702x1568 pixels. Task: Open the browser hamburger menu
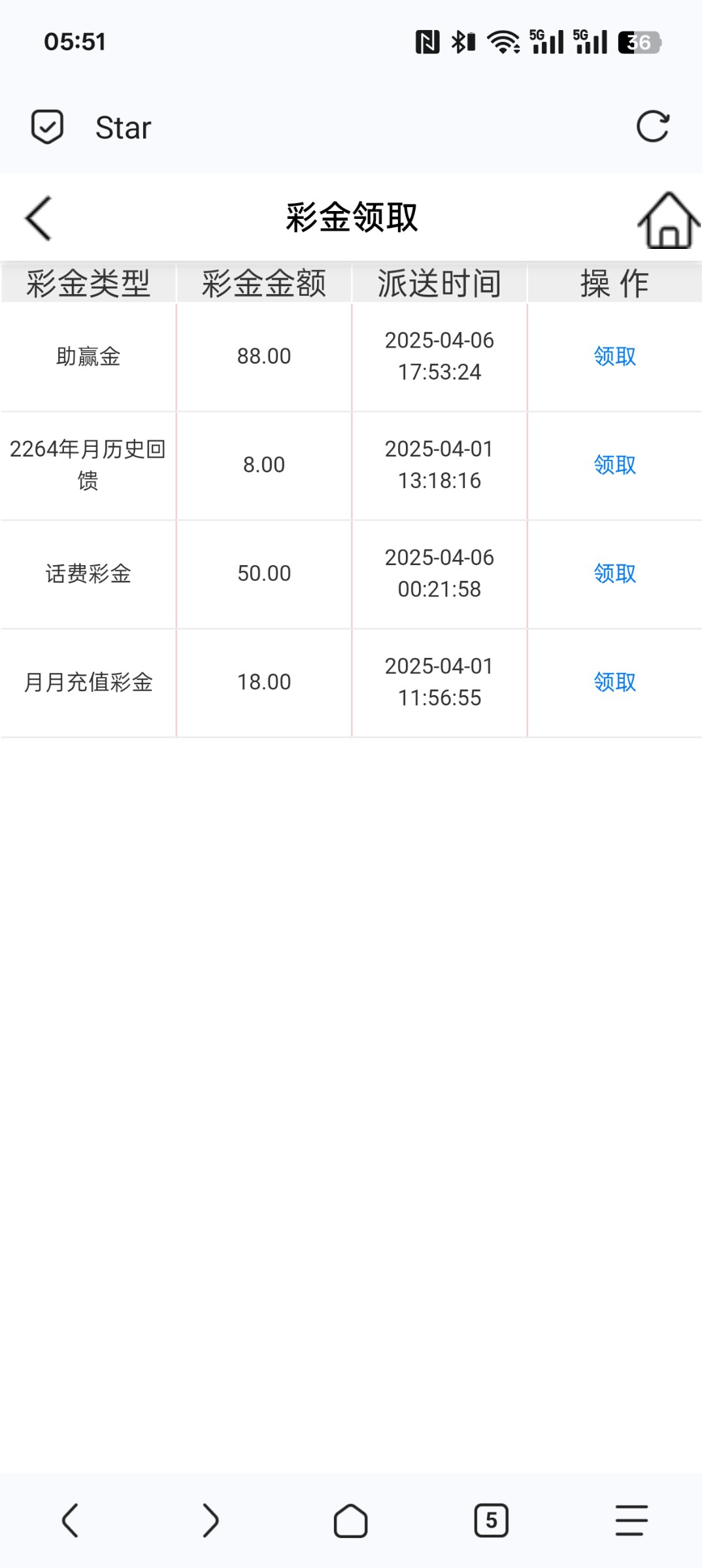pyautogui.click(x=631, y=1520)
